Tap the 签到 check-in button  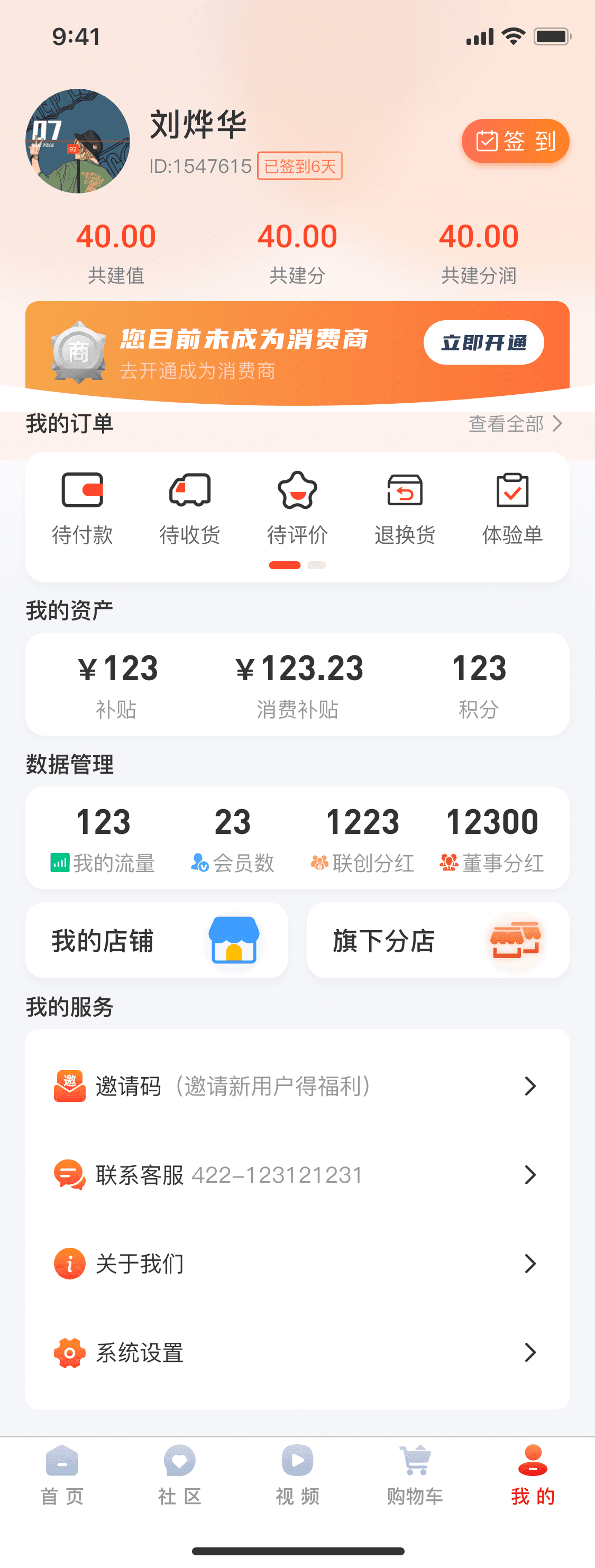click(x=515, y=141)
